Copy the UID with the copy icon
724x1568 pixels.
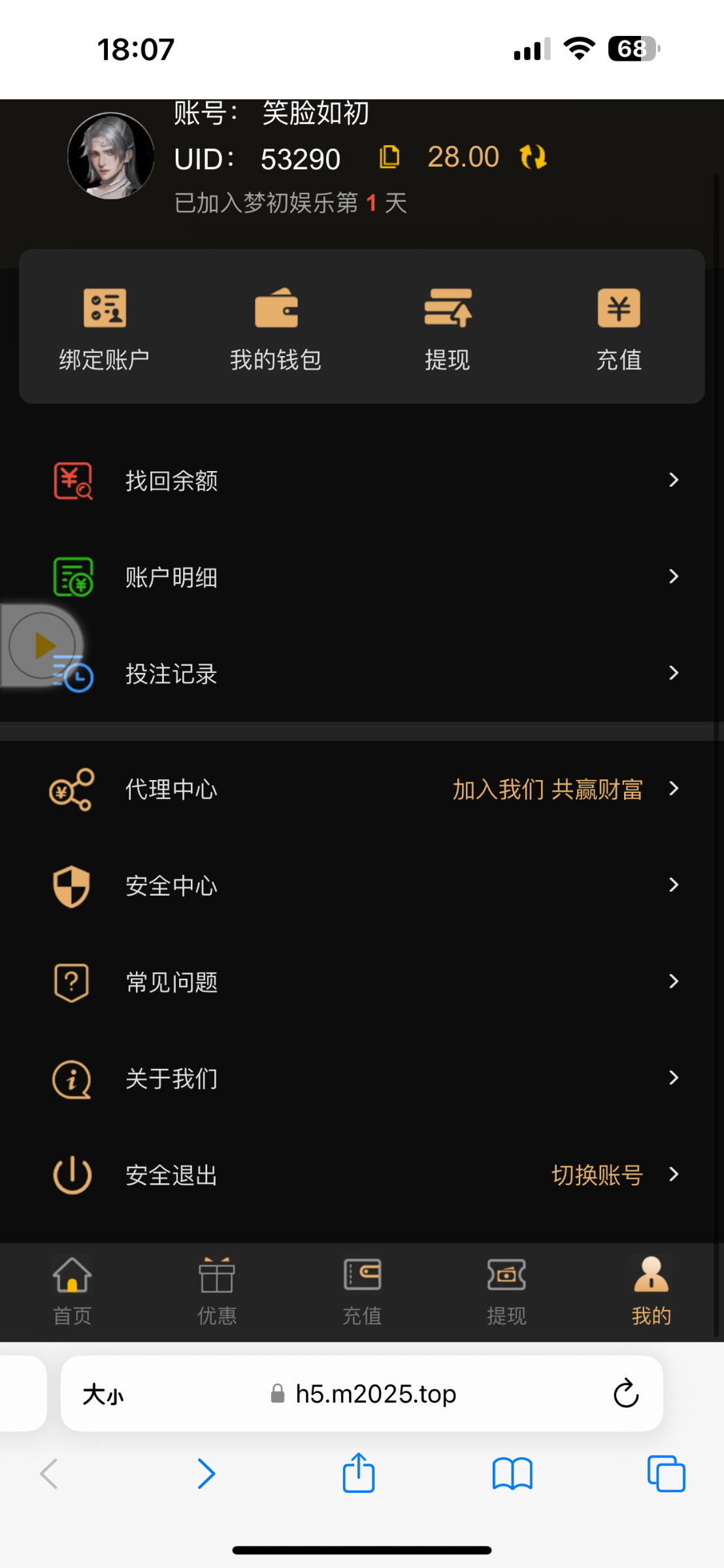pos(389,157)
